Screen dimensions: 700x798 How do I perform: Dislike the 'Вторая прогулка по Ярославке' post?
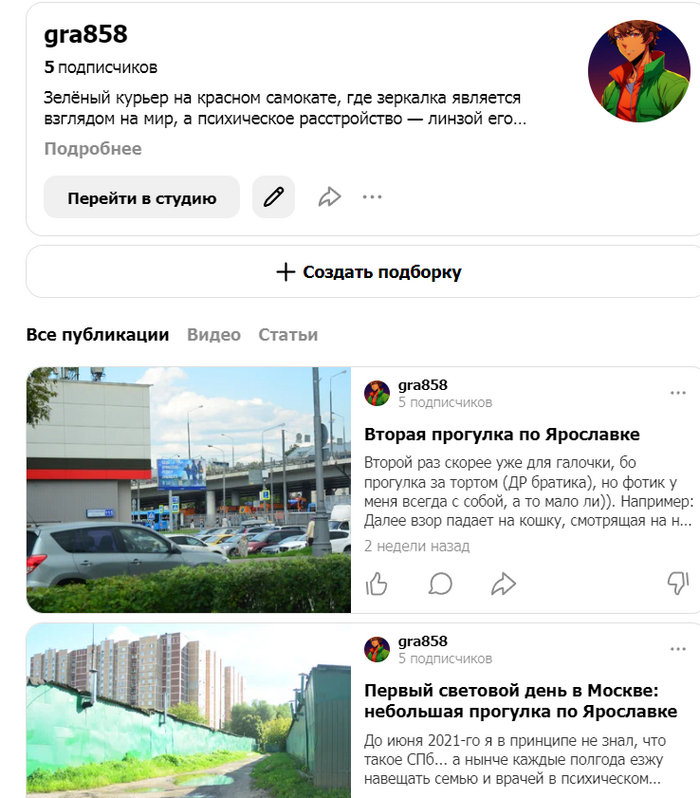(x=677, y=583)
